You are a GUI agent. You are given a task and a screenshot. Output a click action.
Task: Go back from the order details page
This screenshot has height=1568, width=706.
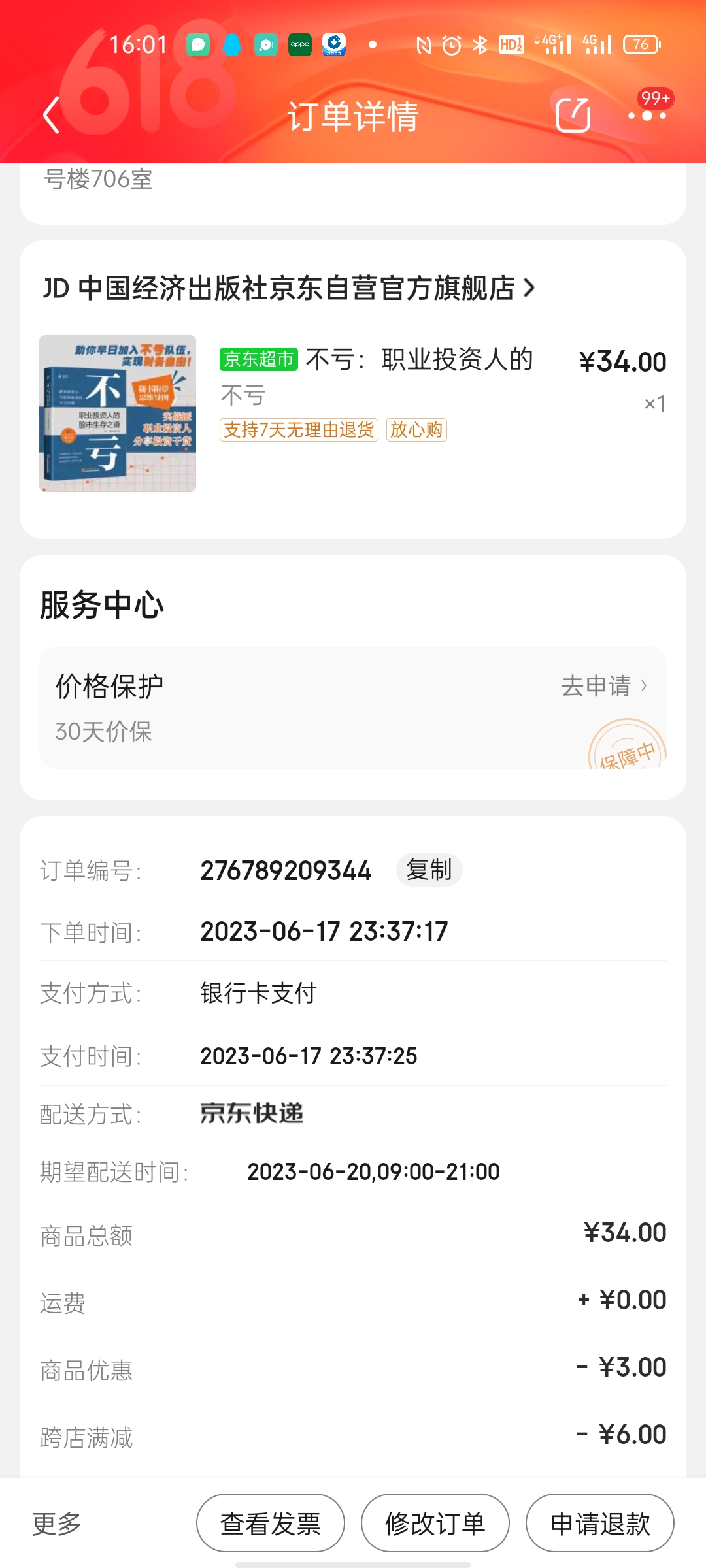tap(51, 116)
